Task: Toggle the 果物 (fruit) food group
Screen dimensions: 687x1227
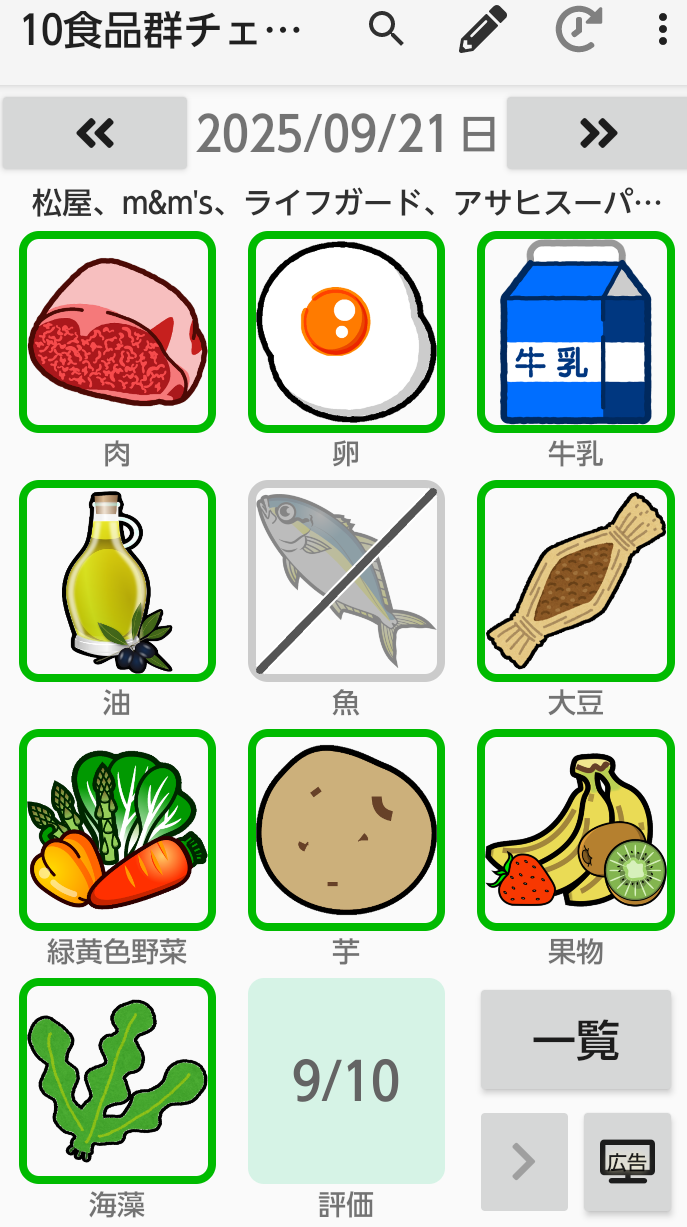Action: click(x=575, y=829)
